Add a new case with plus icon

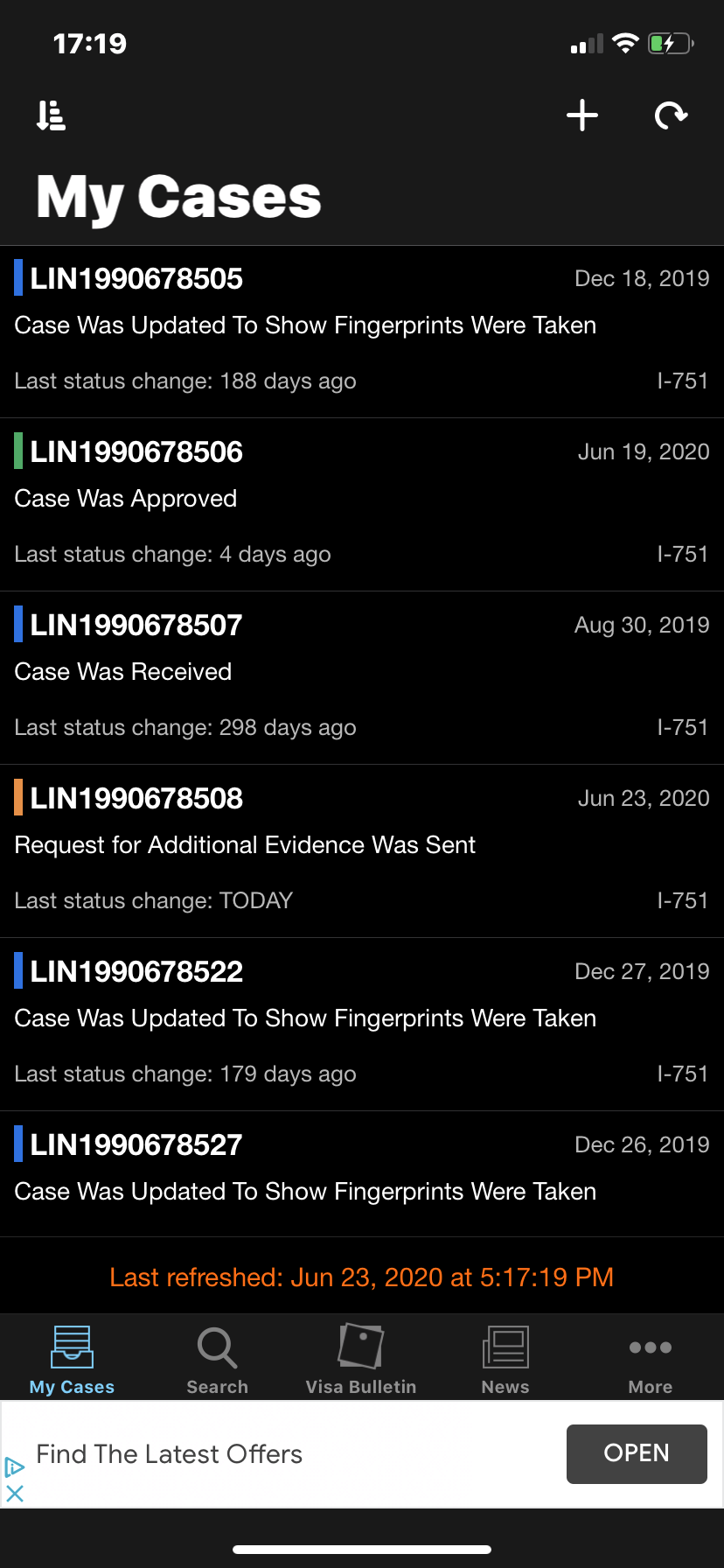tap(582, 115)
